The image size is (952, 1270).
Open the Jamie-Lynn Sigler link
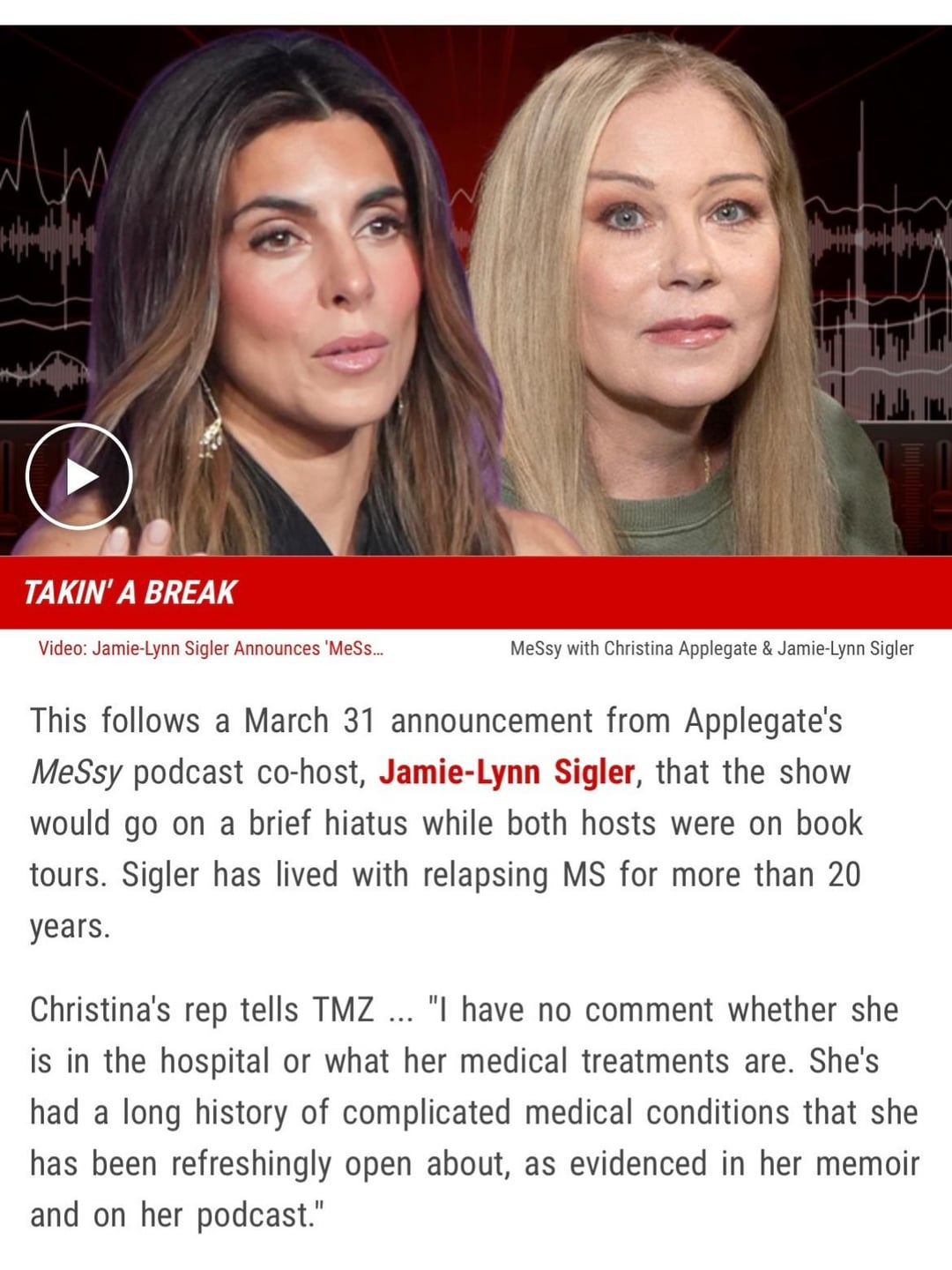pos(507,773)
